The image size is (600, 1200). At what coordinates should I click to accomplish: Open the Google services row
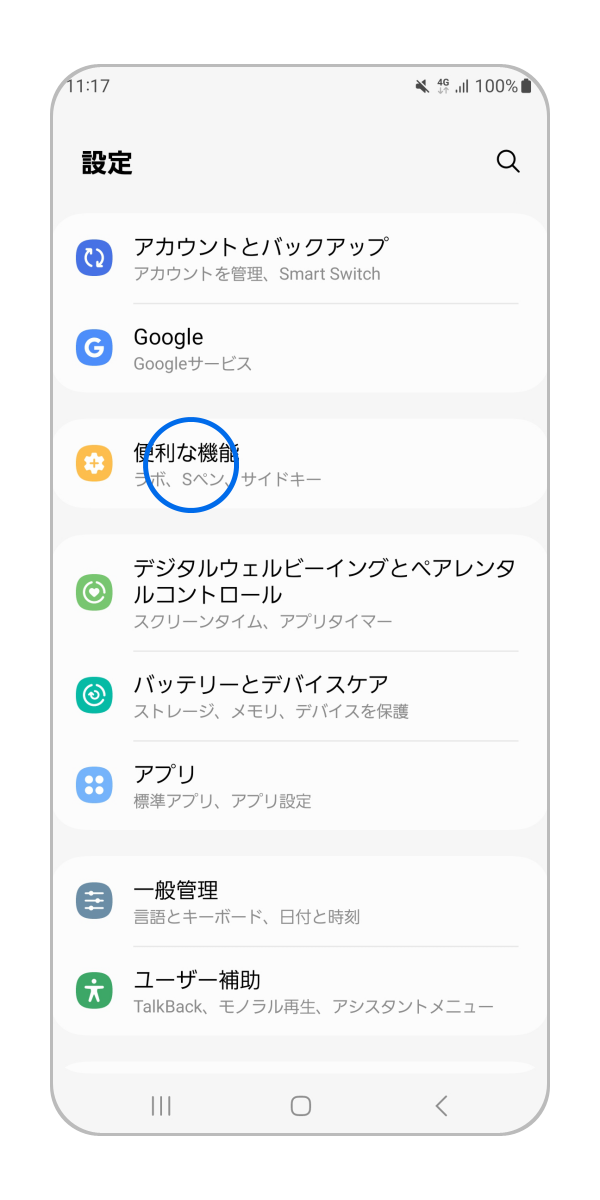tap(300, 348)
